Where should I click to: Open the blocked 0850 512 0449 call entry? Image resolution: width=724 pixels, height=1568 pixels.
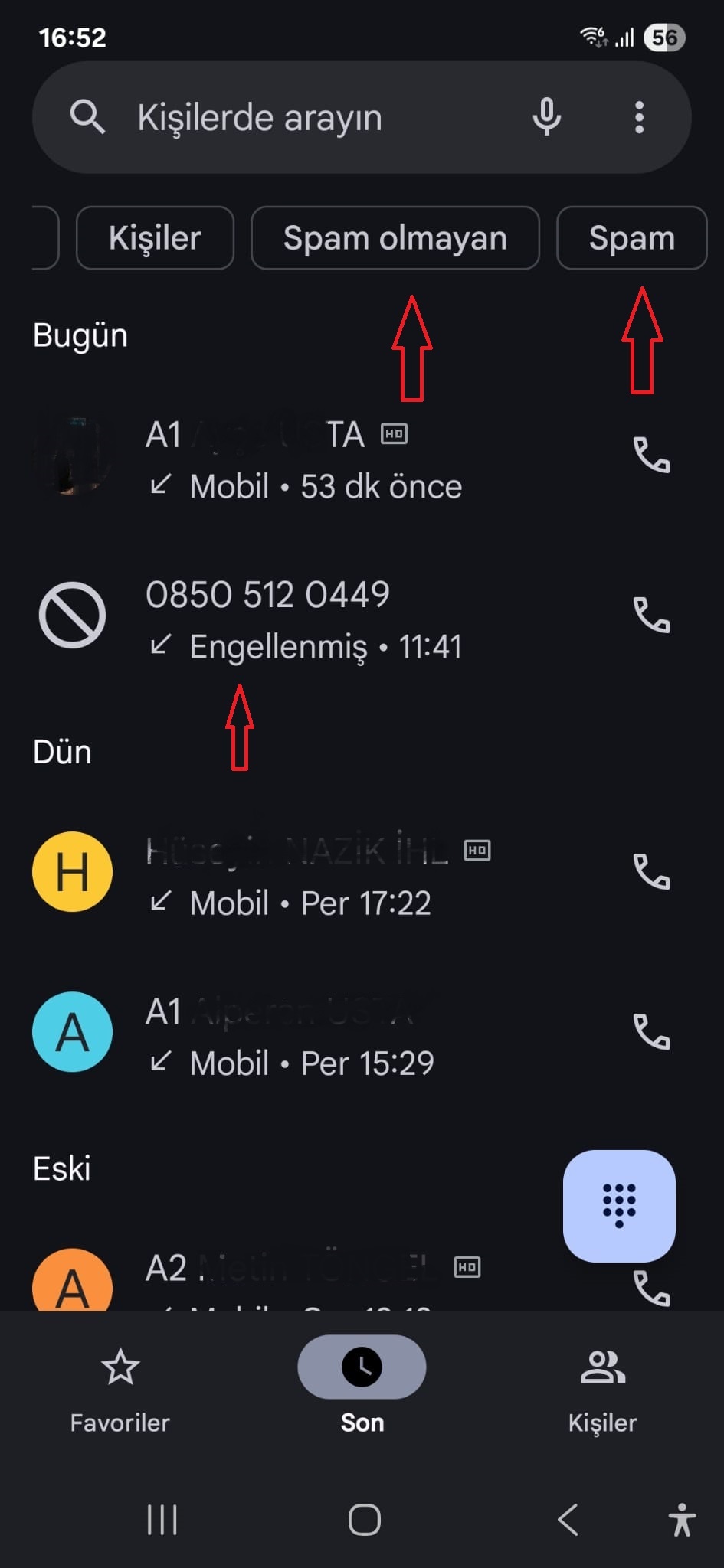(x=306, y=617)
